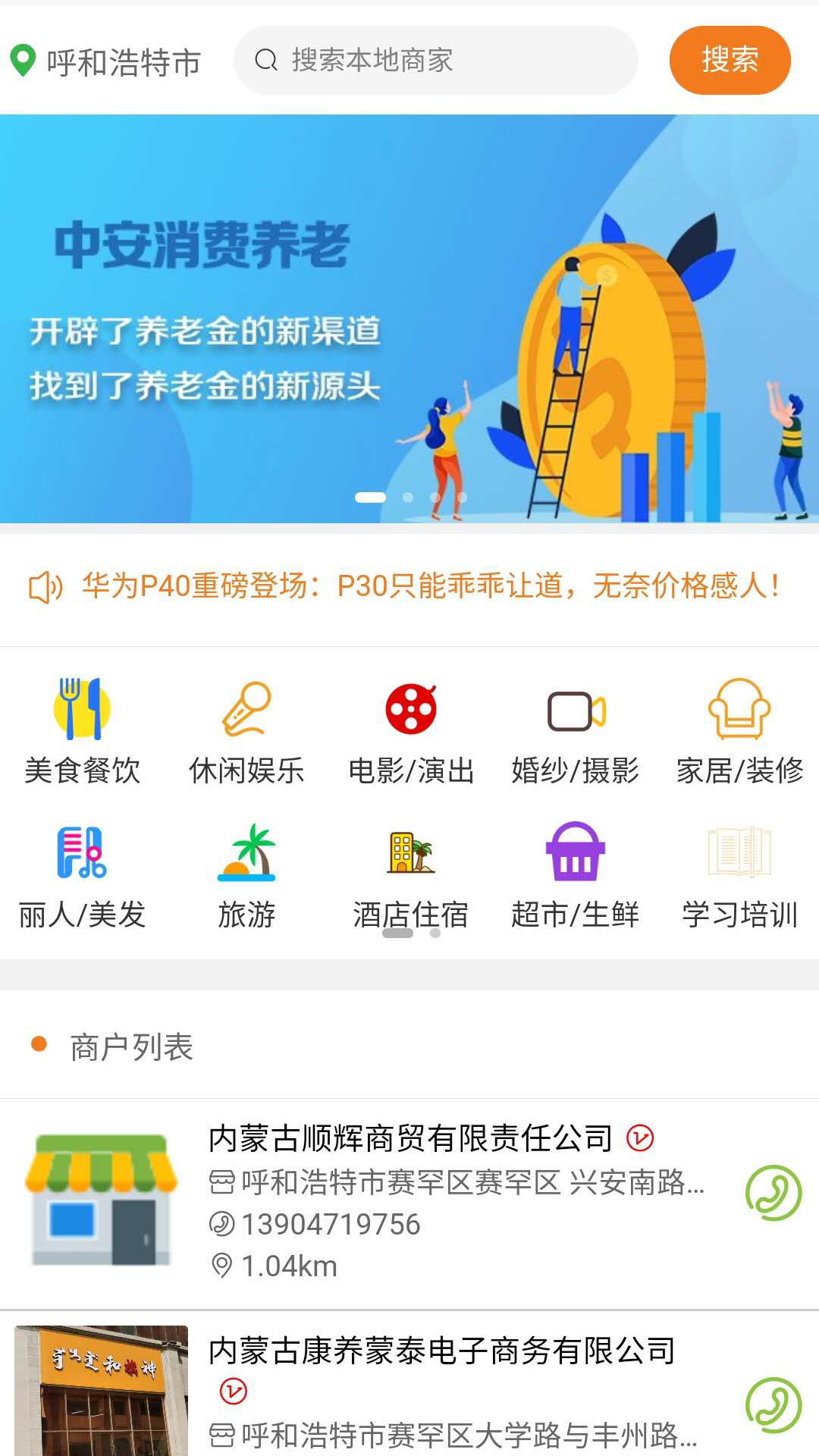Open 酒店住宿 category
819x1456 pixels.
click(410, 872)
